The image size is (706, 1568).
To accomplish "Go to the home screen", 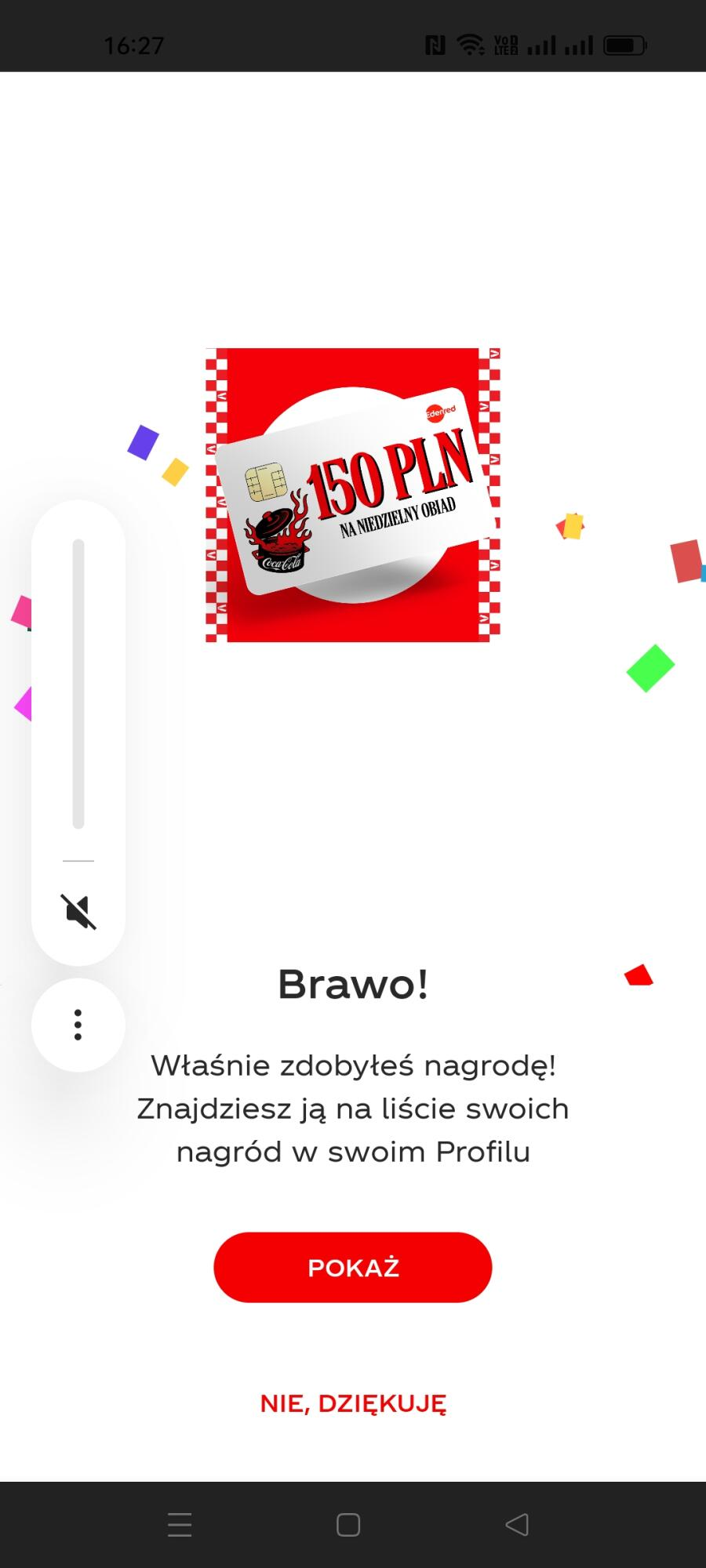I will point(348,1525).
